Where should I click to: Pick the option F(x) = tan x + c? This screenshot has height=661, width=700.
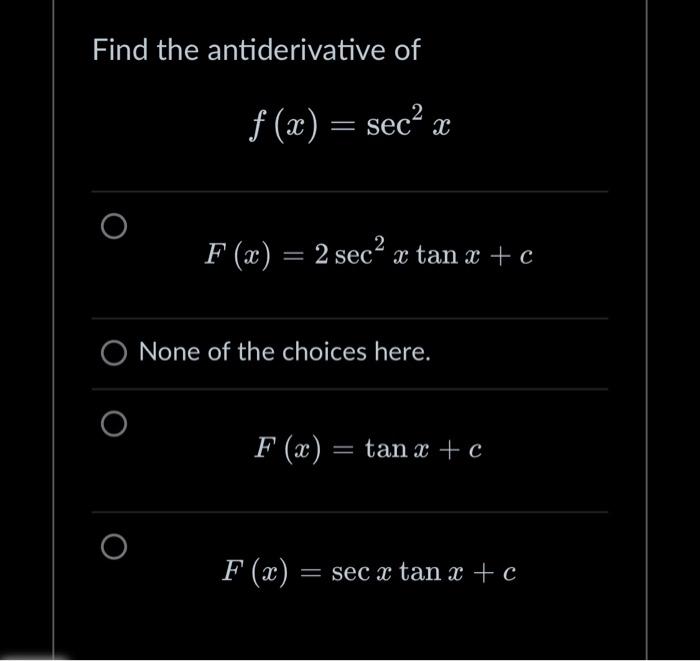tap(114, 424)
